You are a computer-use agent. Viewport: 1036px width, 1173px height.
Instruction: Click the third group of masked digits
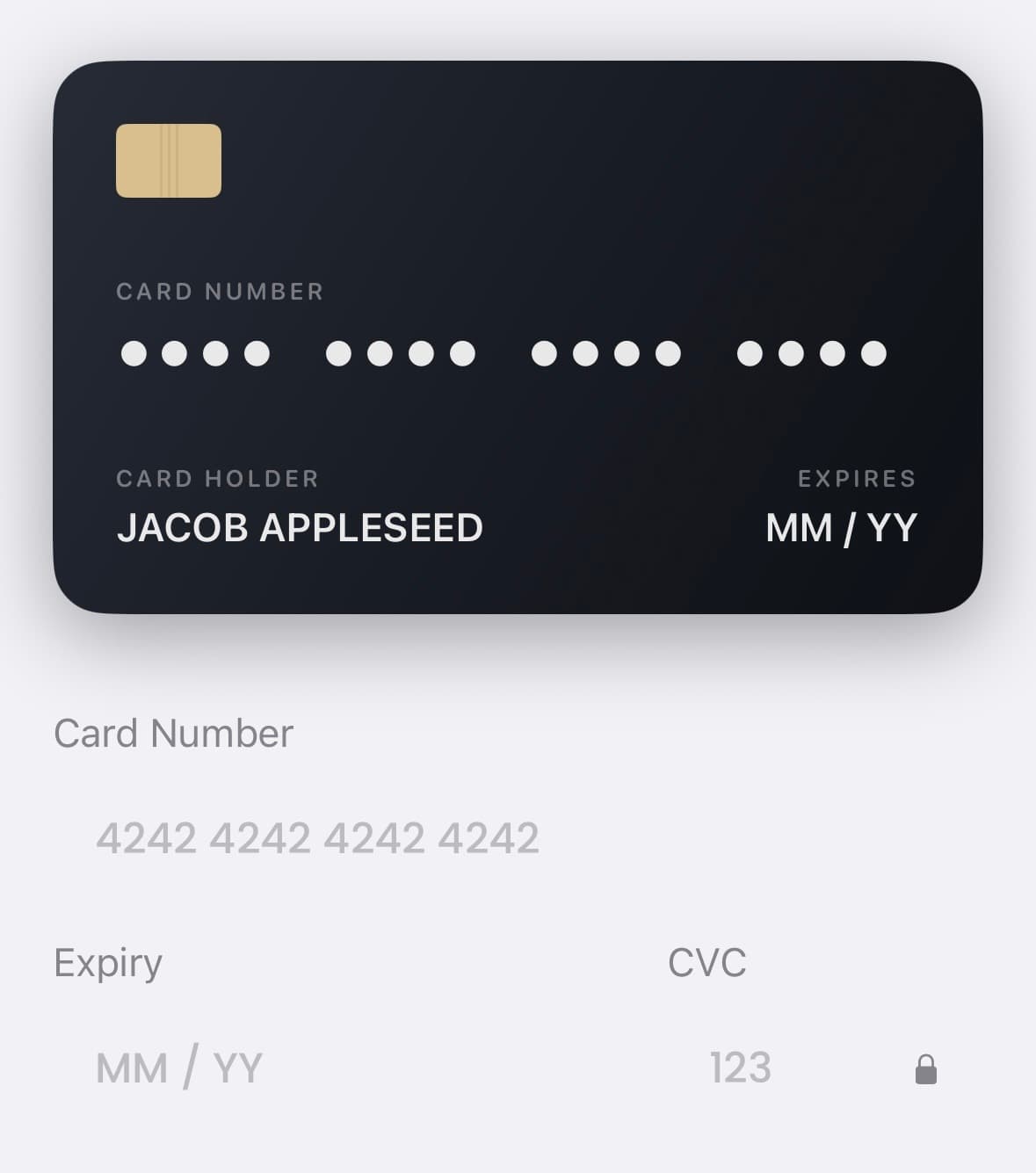604,353
